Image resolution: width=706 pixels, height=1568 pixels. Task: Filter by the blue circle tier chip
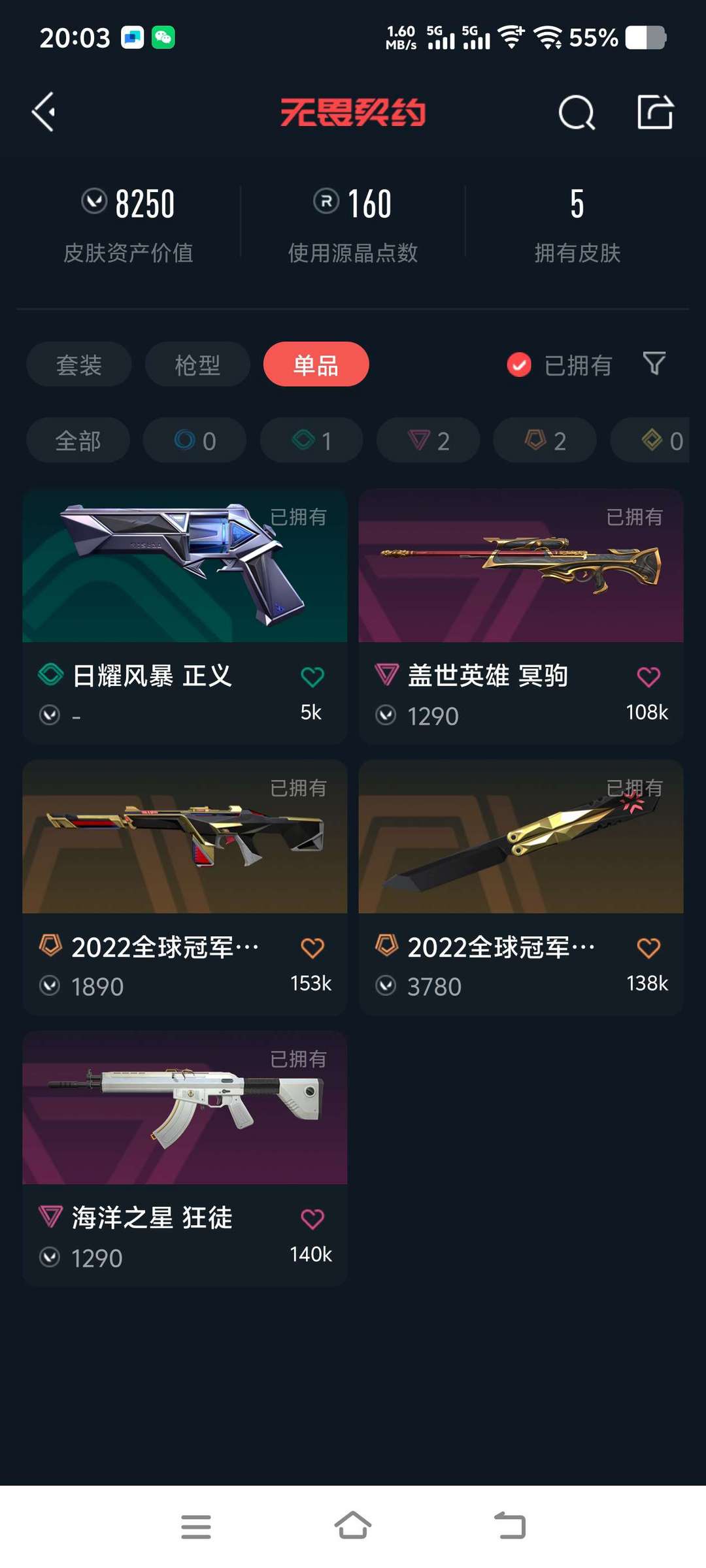coord(195,441)
